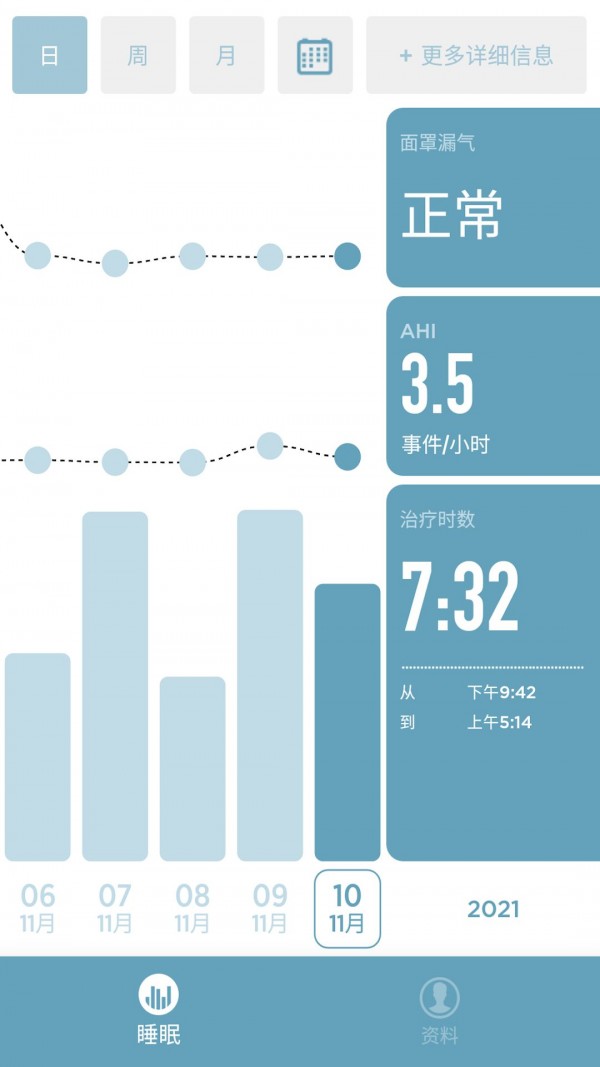This screenshot has width=600, height=1067.
Task: Open the calendar date picker
Action: click(315, 55)
